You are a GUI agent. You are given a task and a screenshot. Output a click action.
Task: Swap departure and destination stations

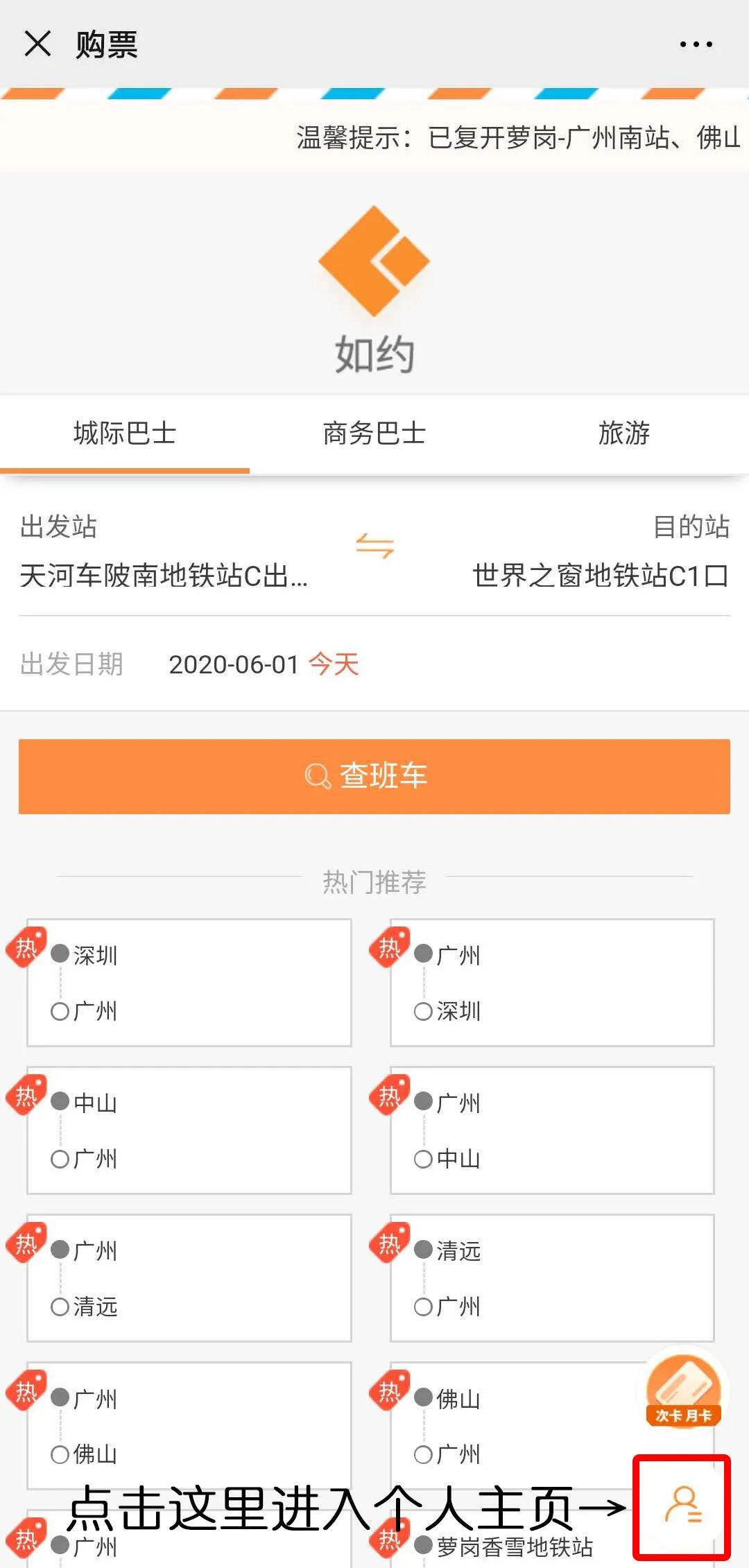374,546
